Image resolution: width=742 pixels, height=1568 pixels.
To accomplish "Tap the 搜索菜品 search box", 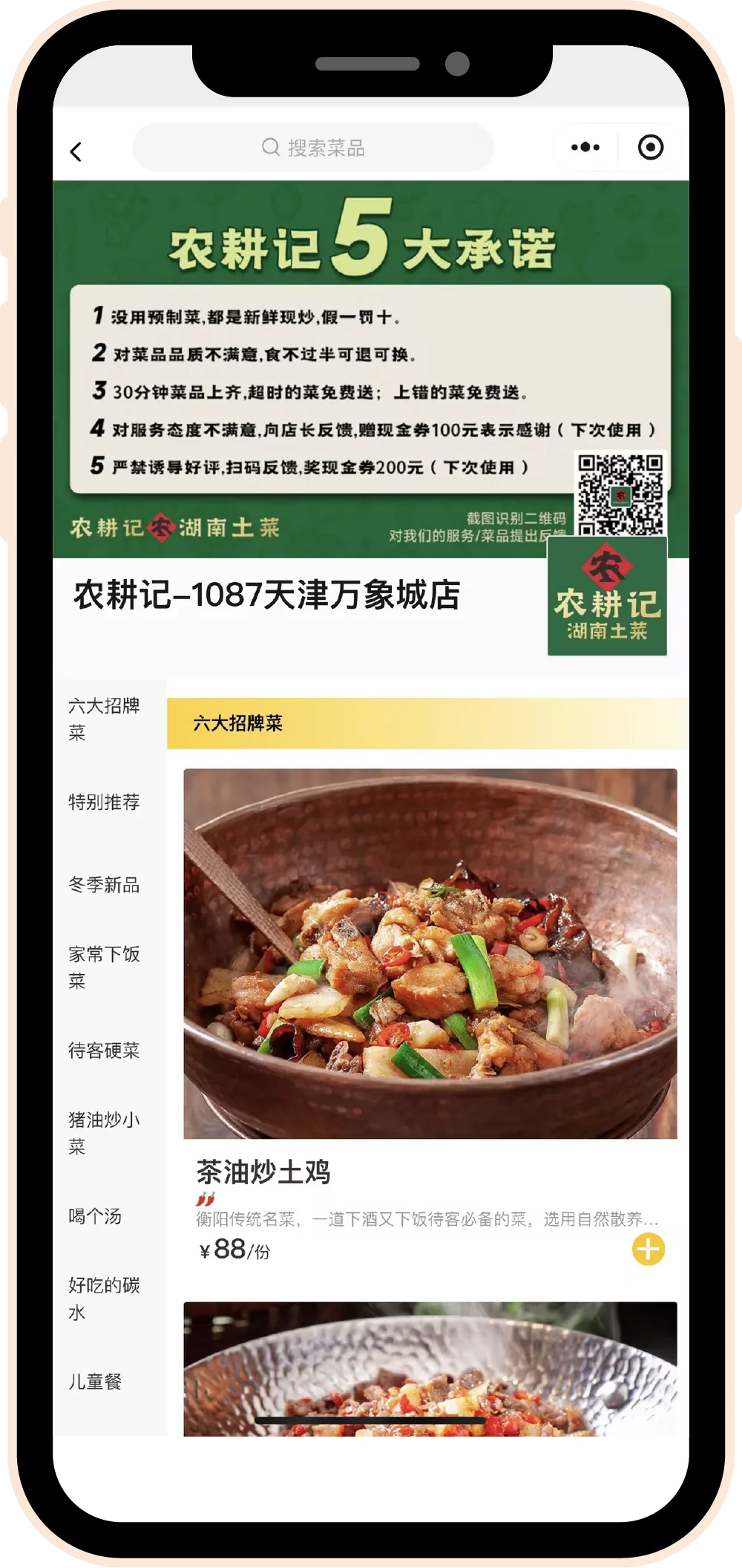I will point(313,148).
